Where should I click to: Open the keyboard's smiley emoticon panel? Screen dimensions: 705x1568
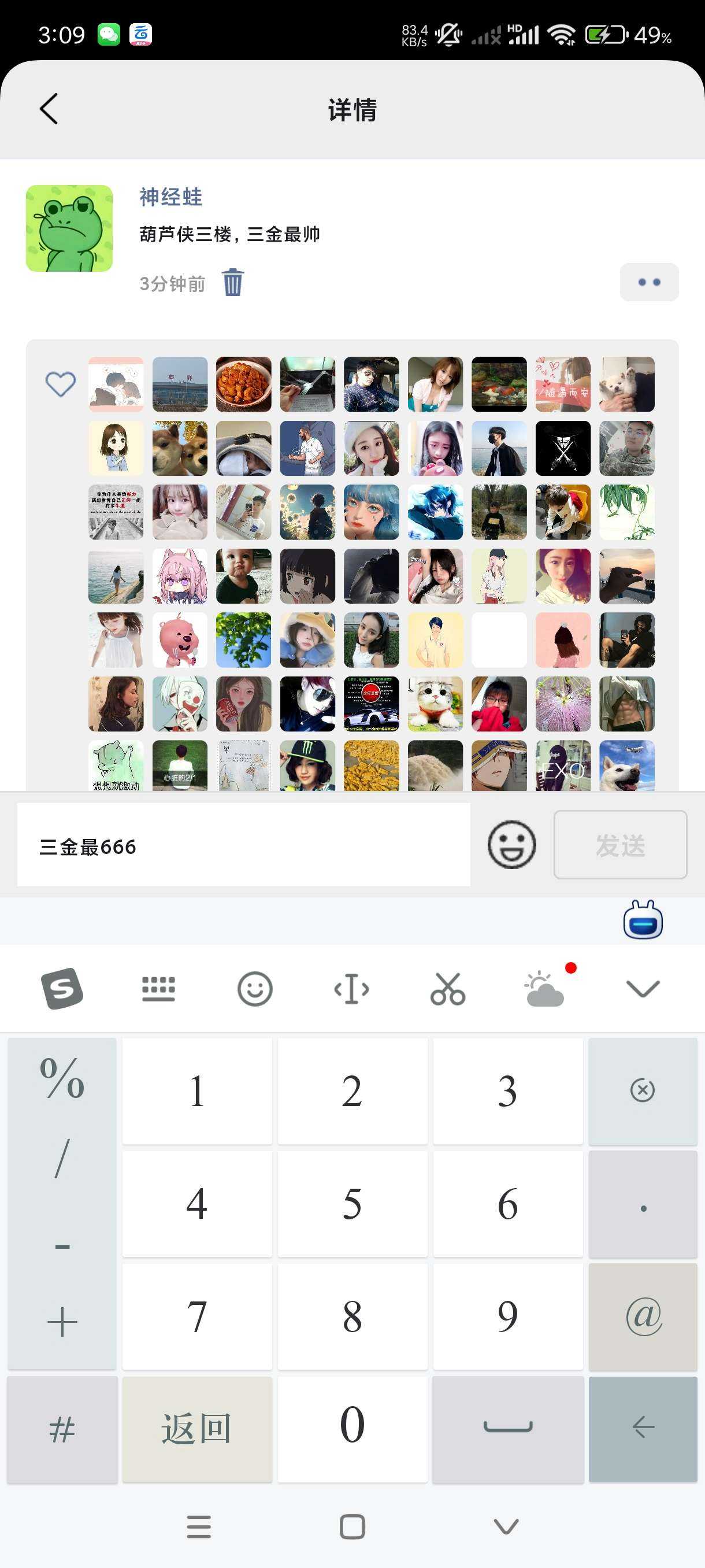point(254,989)
